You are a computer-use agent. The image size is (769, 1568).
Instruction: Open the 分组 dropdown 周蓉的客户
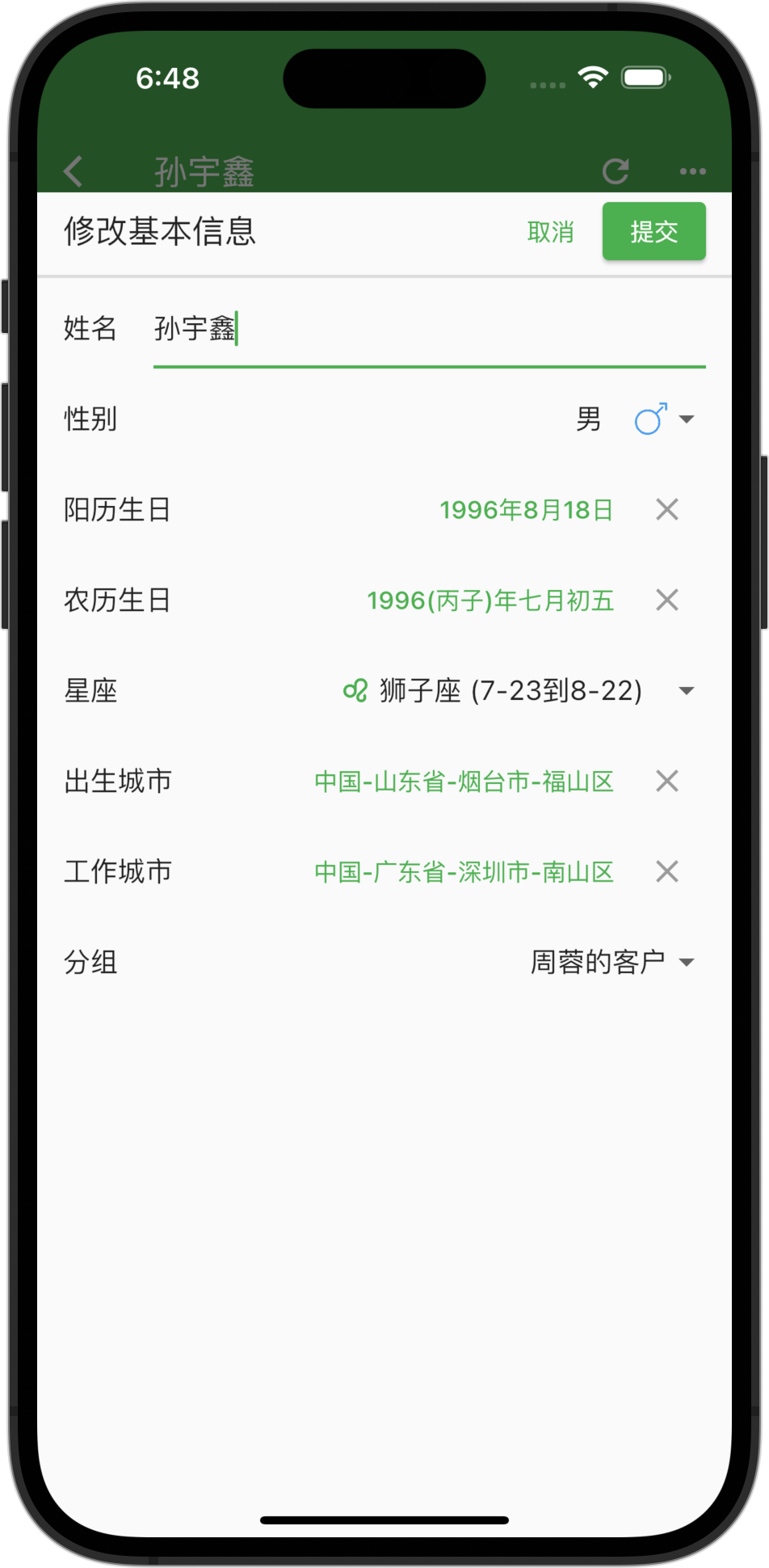tap(611, 963)
